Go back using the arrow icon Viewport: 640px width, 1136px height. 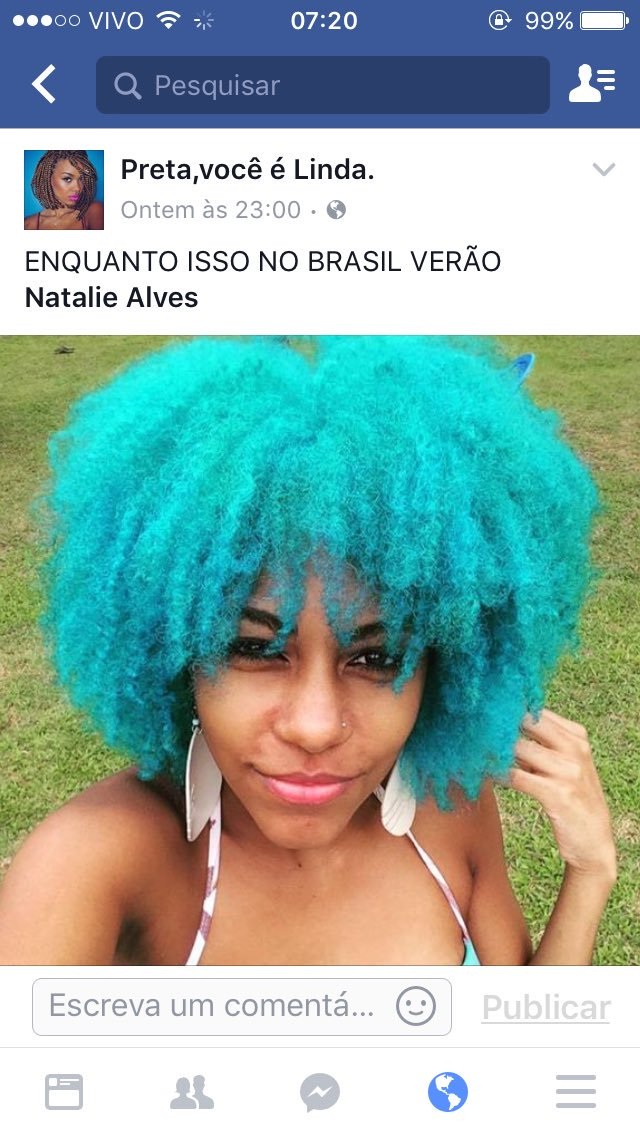[44, 85]
